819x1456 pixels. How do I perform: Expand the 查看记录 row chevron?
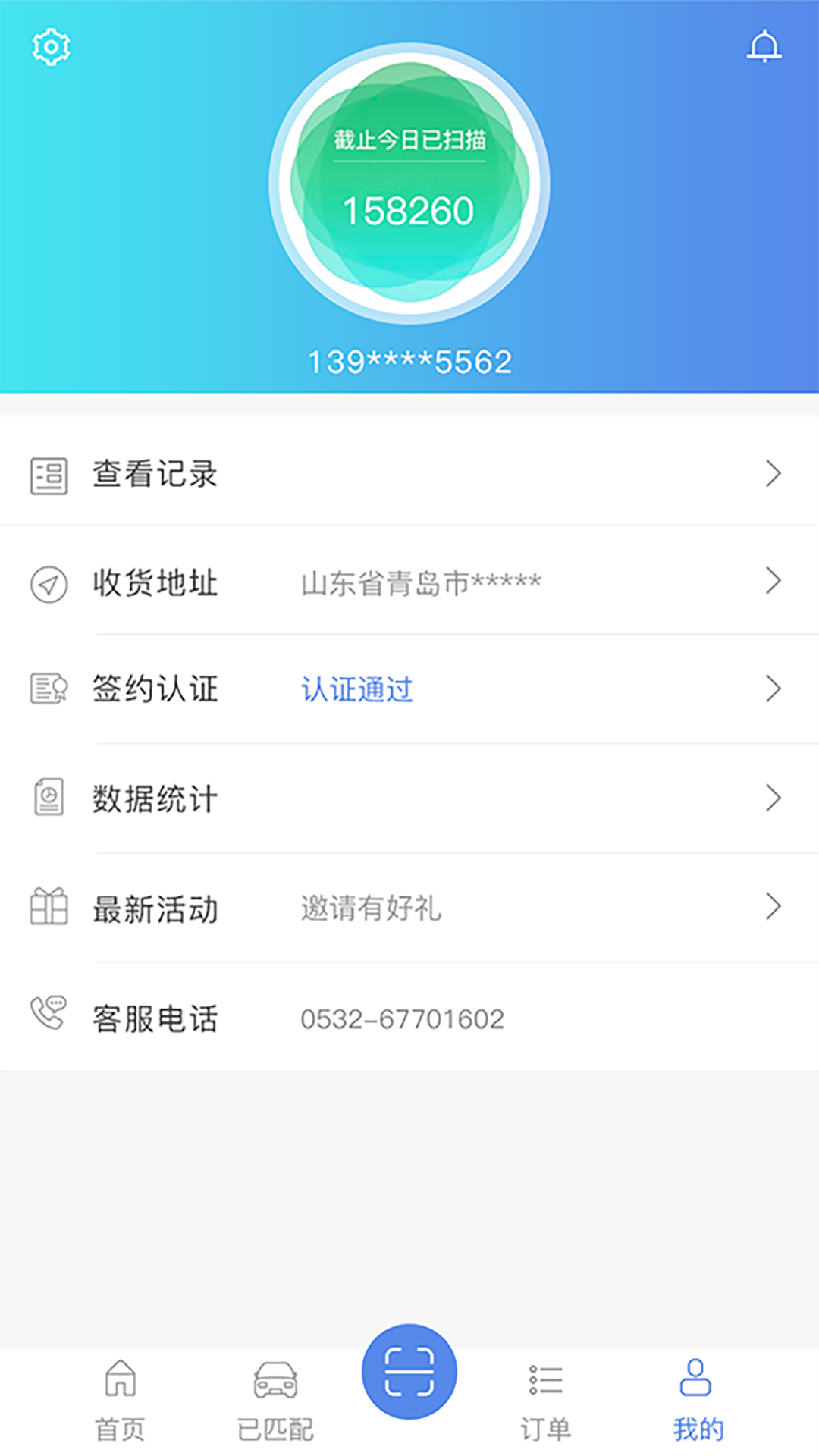[773, 473]
